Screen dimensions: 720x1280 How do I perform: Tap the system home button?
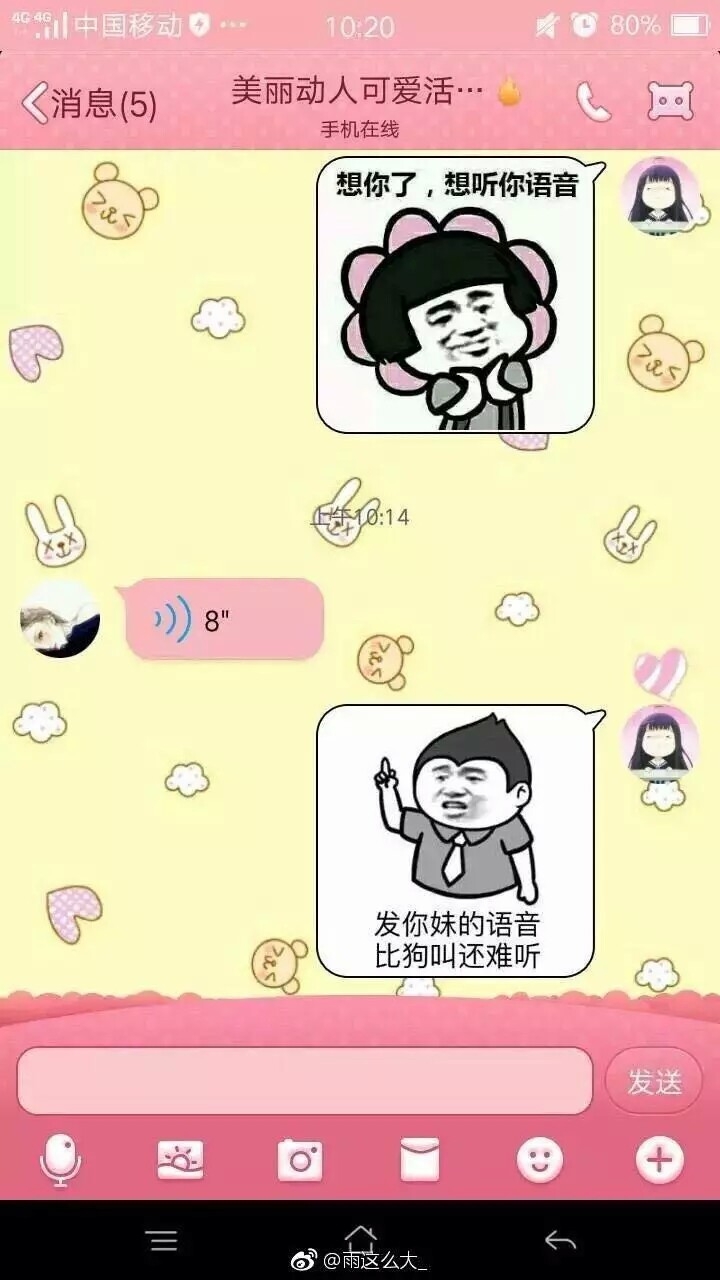[x=360, y=1240]
